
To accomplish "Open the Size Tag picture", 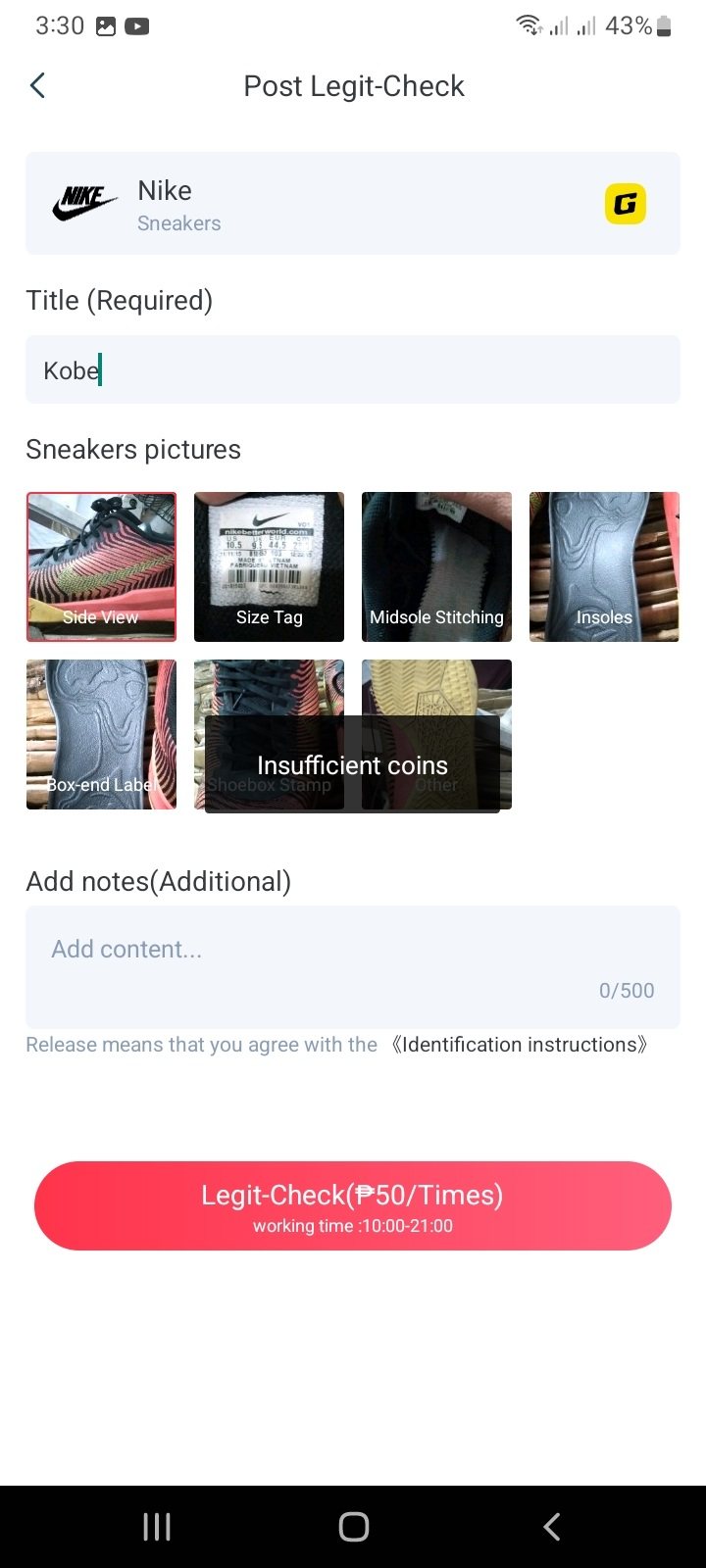I will coord(269,566).
